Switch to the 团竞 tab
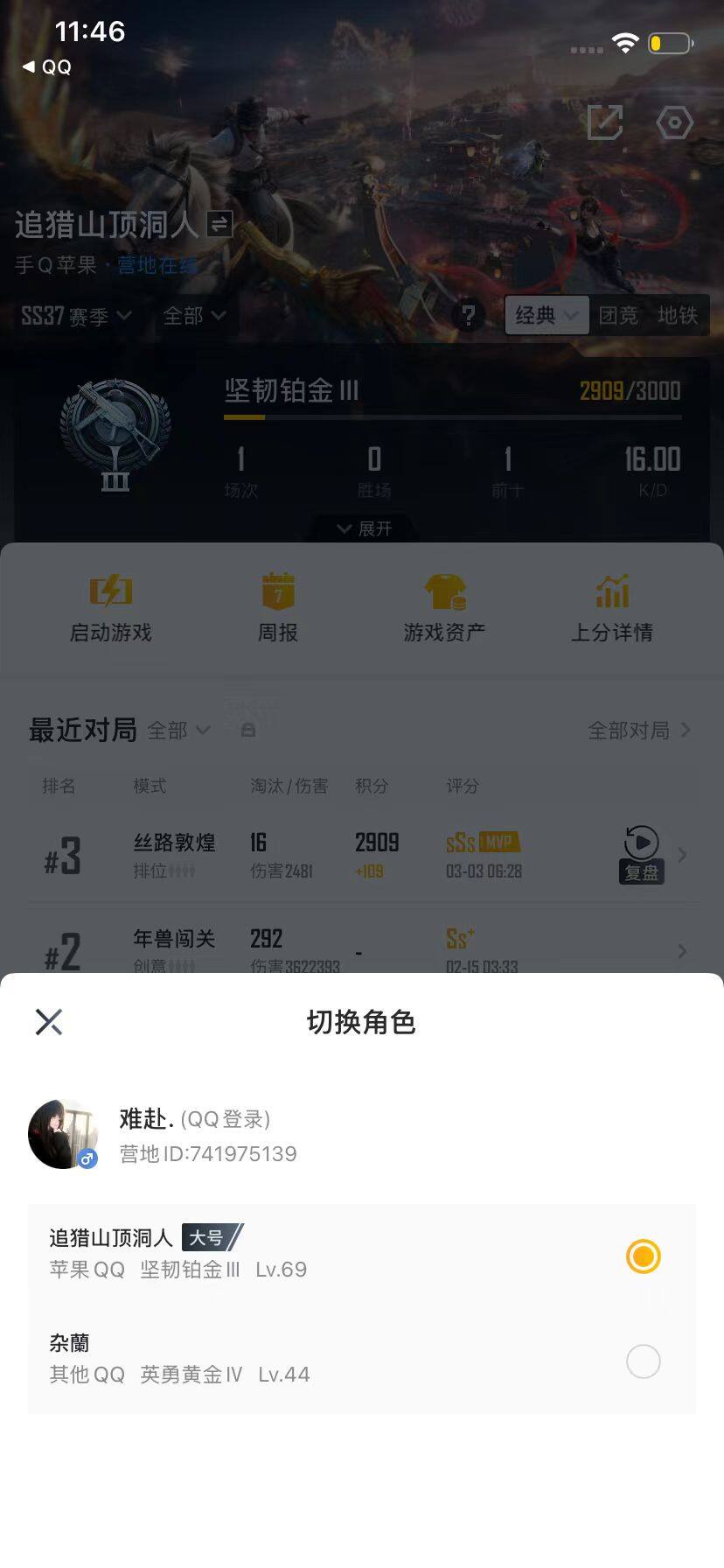Viewport: 724px width, 1568px height. (620, 316)
